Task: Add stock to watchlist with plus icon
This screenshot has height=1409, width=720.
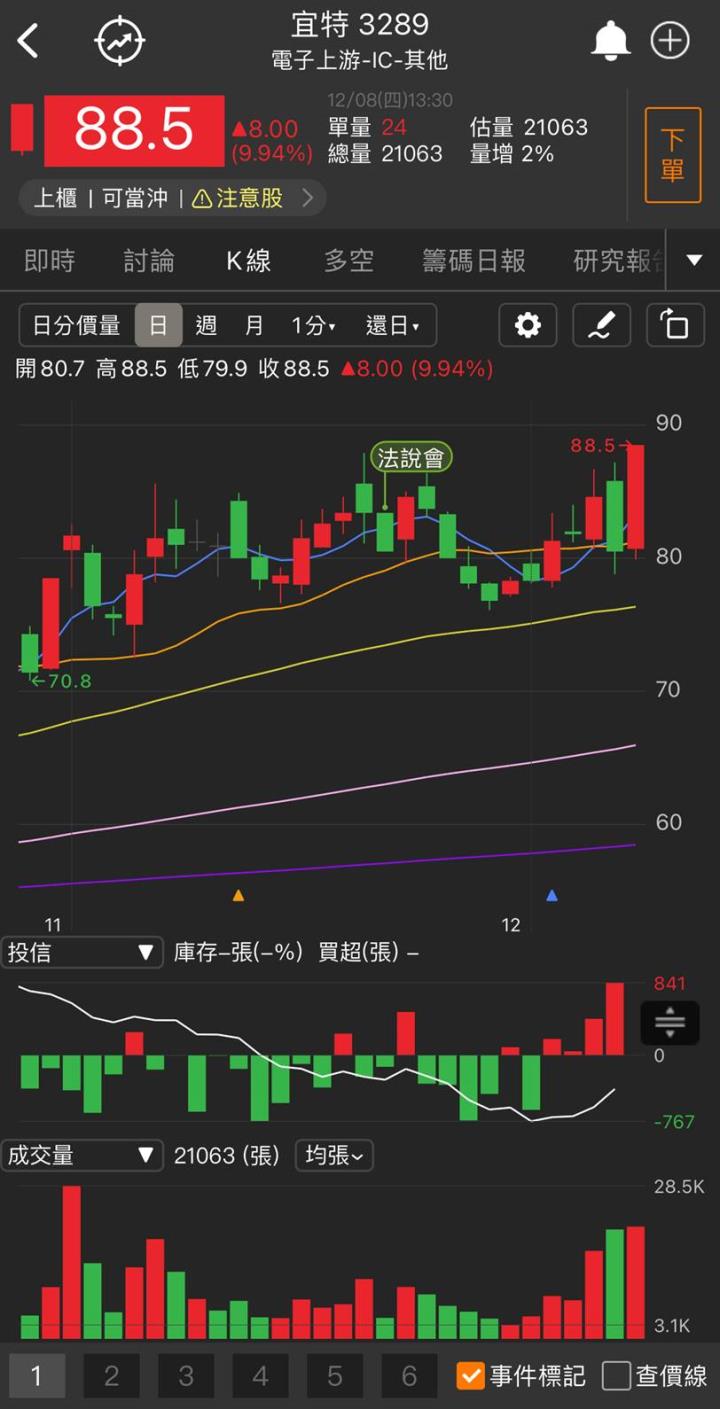Action: point(670,42)
